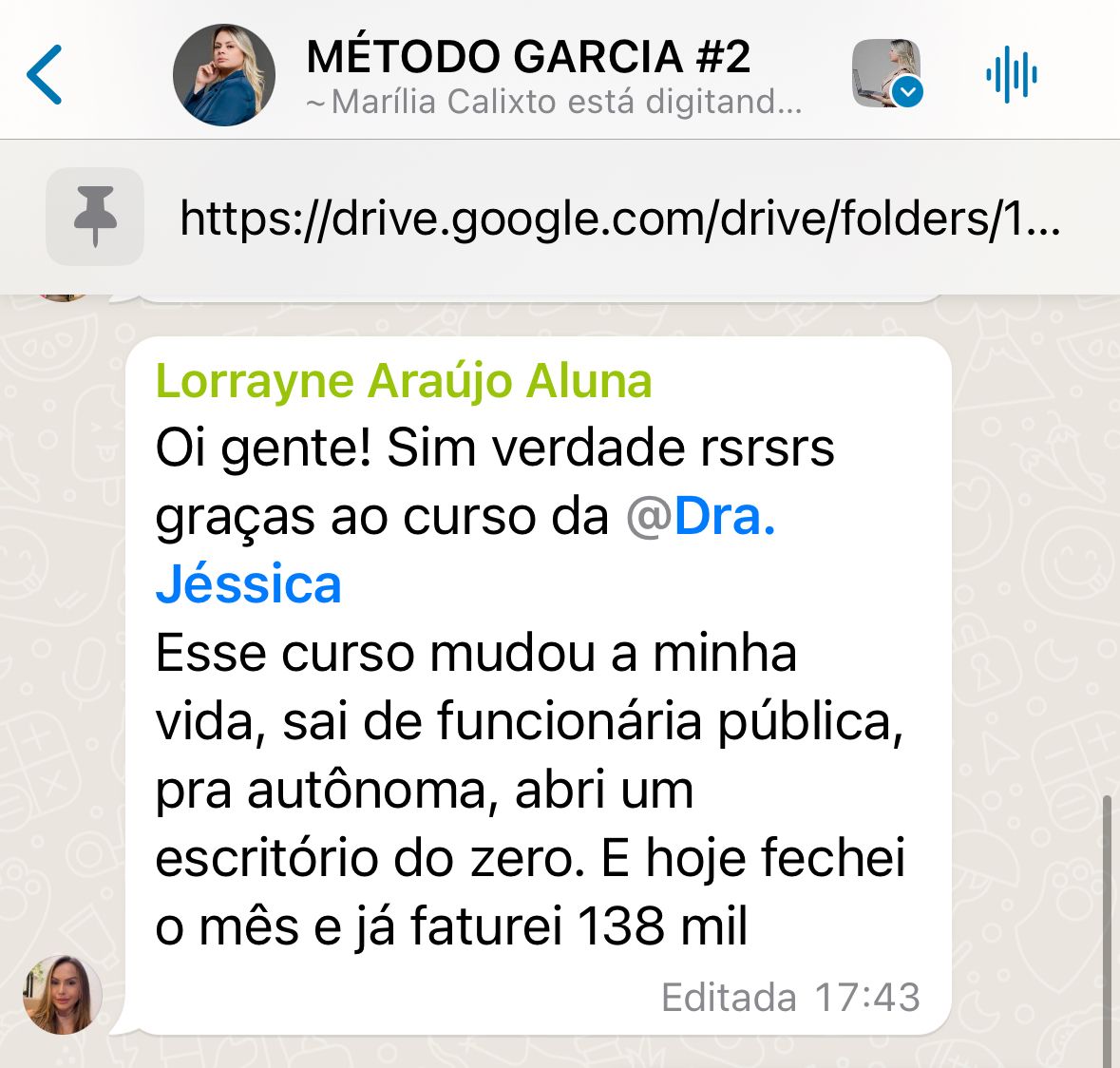Go back to the chats list
Screen dimensions: 1120x1068
click(x=45, y=74)
